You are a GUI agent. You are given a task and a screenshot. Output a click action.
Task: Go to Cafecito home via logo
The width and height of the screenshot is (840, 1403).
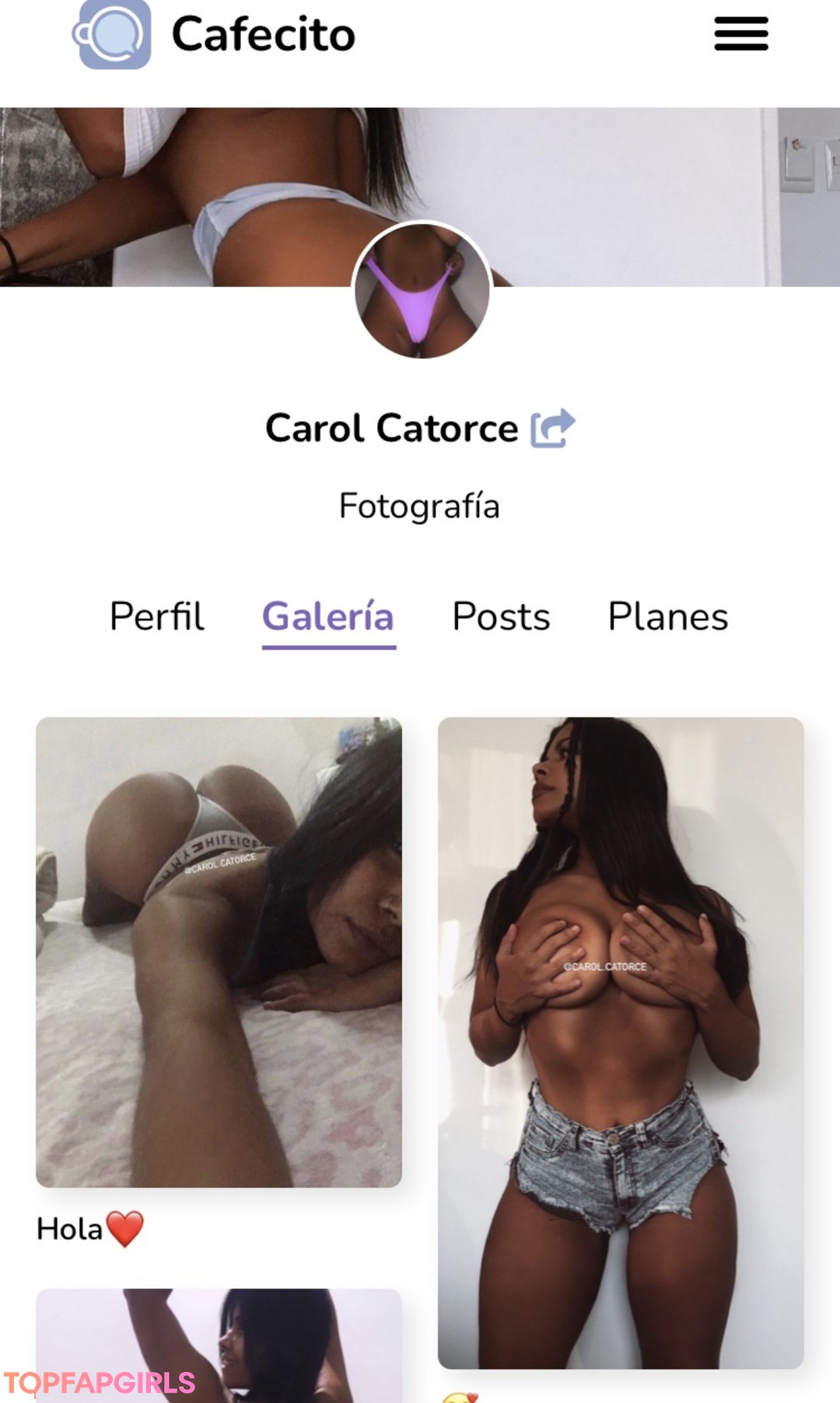pyautogui.click(x=214, y=34)
